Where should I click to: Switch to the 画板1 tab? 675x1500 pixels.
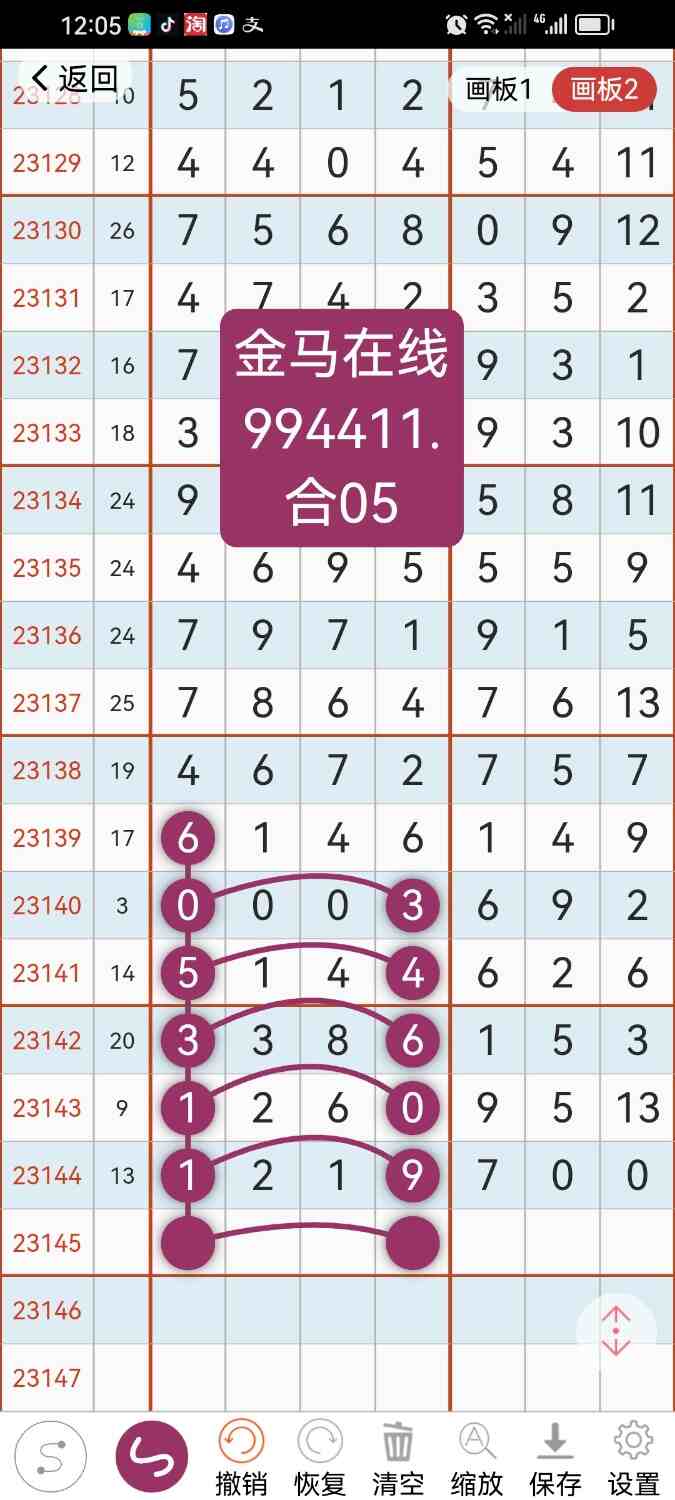(x=499, y=90)
